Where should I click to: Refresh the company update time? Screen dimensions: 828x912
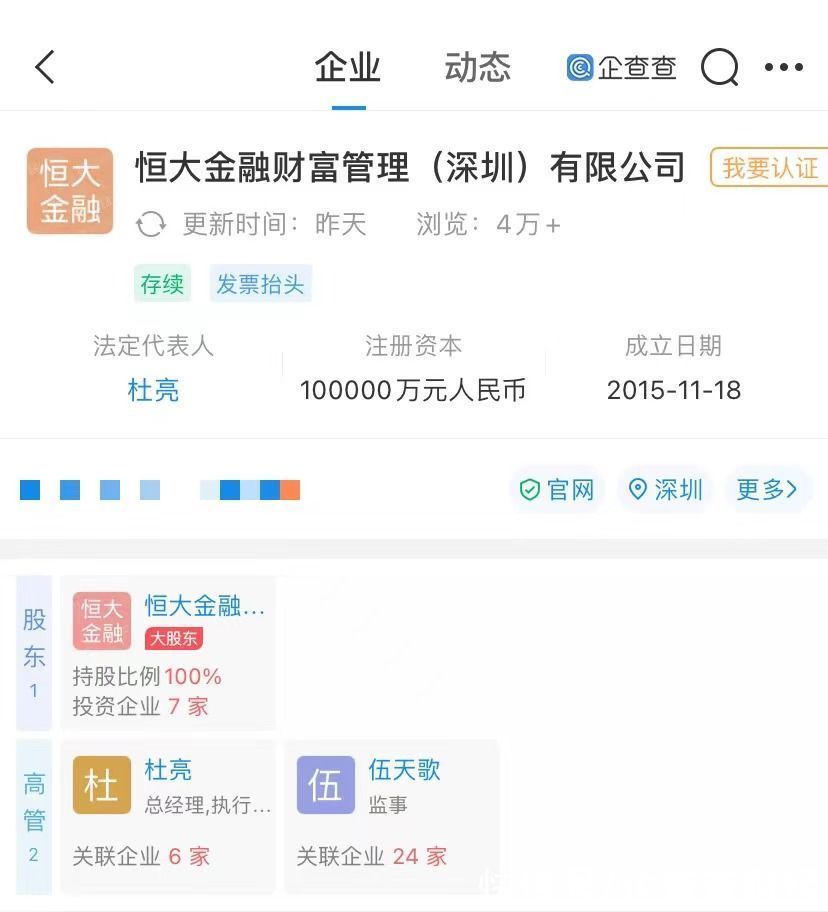[151, 224]
